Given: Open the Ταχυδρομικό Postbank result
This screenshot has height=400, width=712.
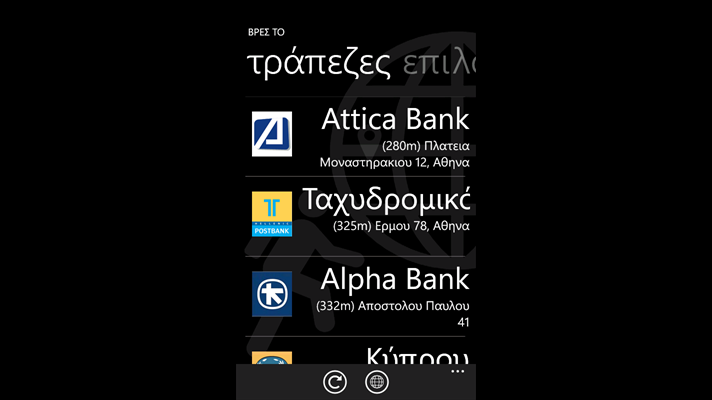Looking at the screenshot, I should tap(360, 213).
